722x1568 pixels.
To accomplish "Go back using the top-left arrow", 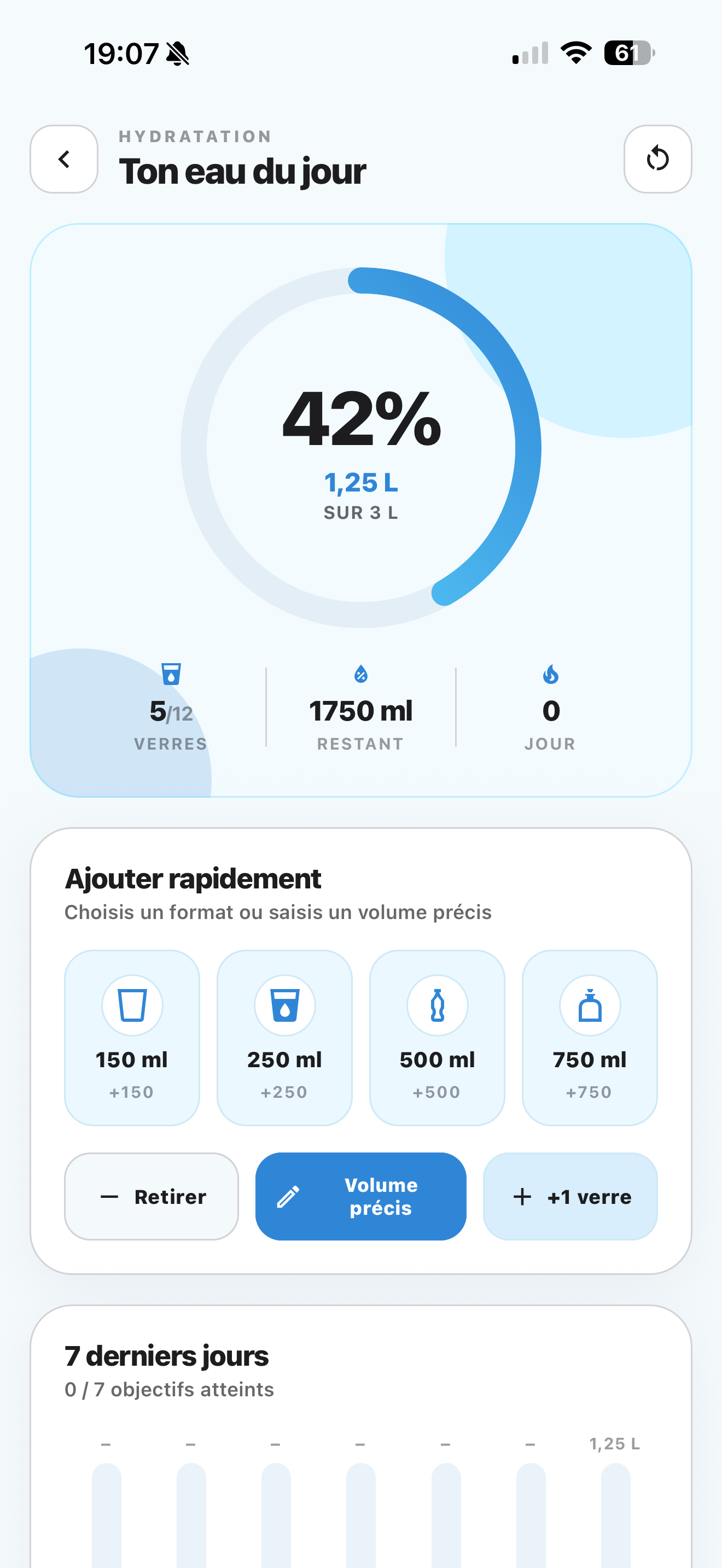I will (x=64, y=159).
